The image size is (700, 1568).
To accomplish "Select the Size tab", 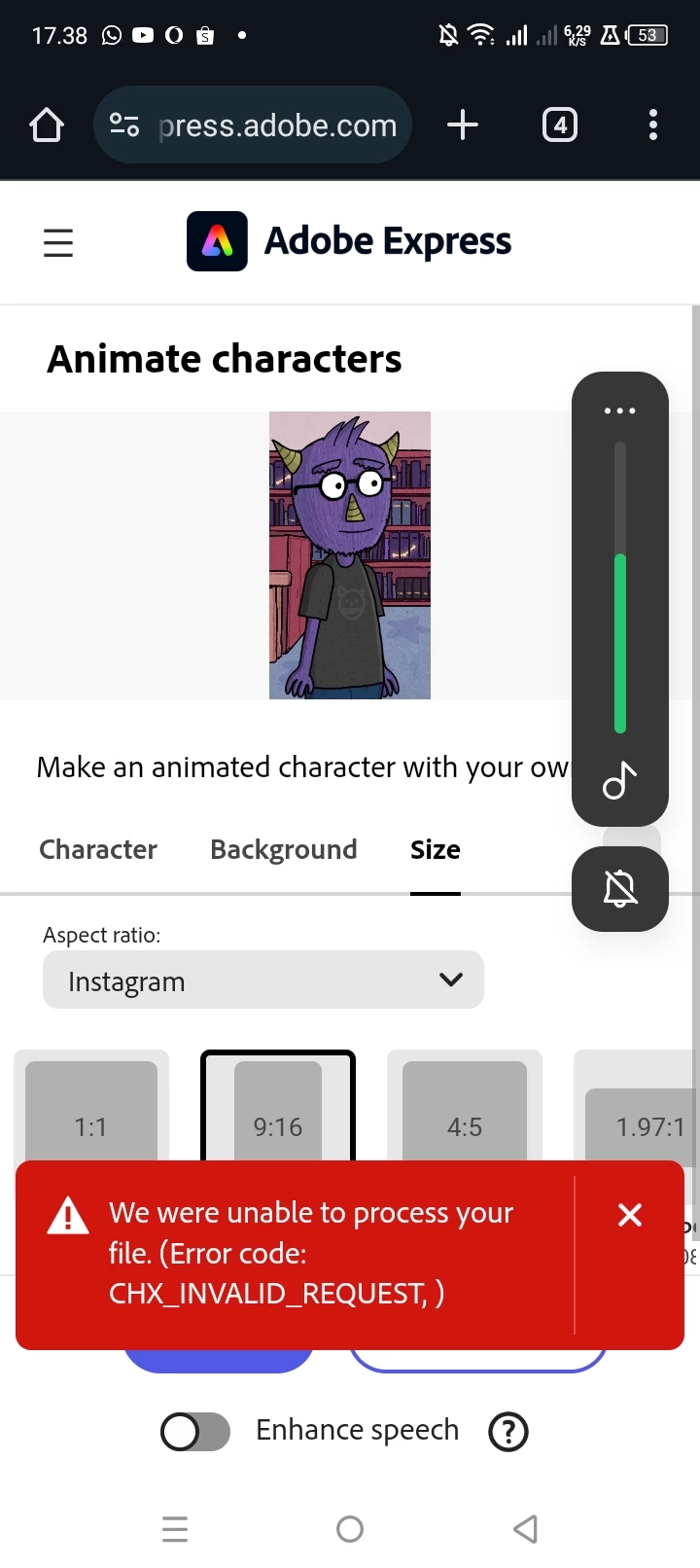I will (x=435, y=849).
